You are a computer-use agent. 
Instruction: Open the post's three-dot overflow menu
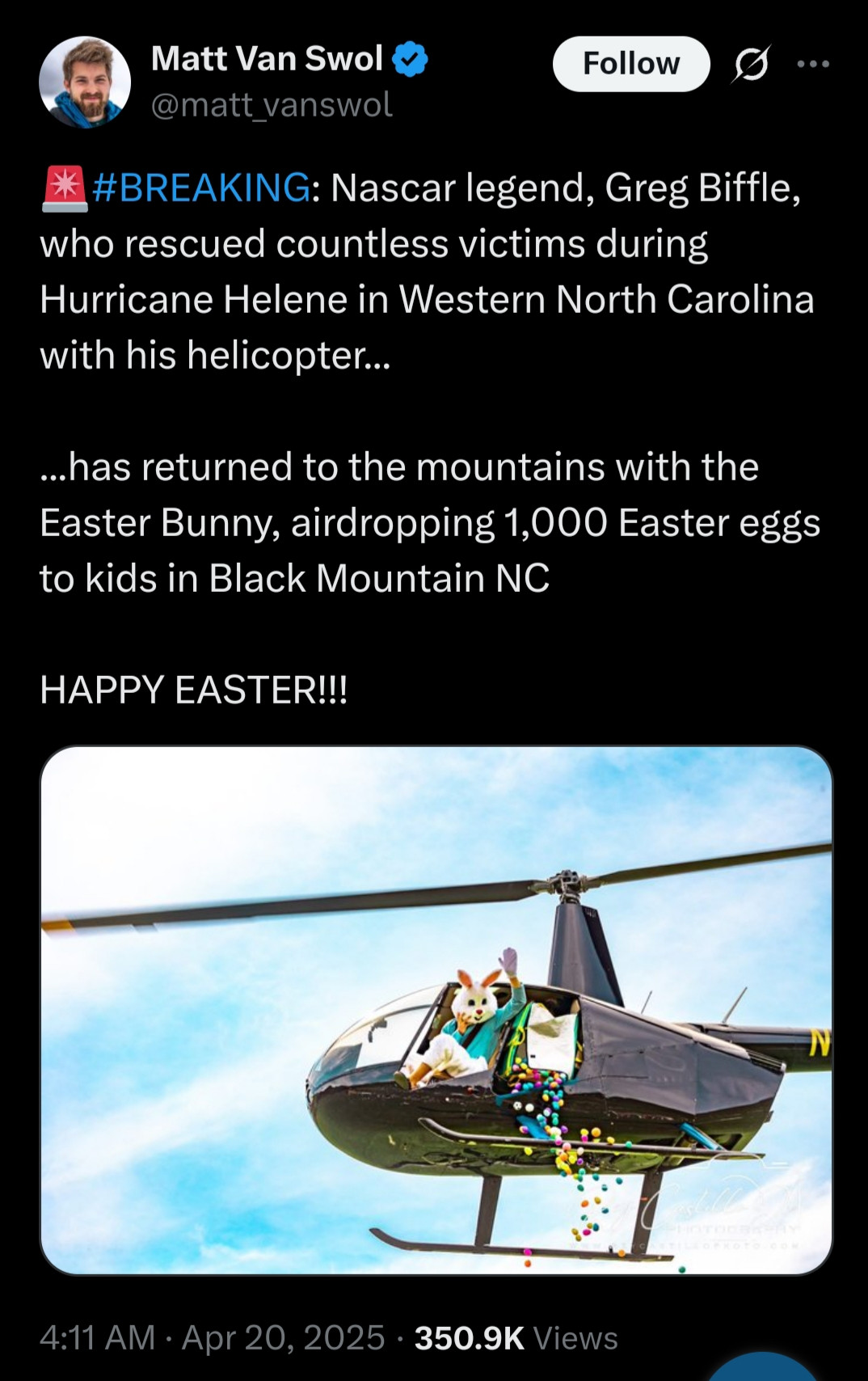pyautogui.click(x=812, y=64)
